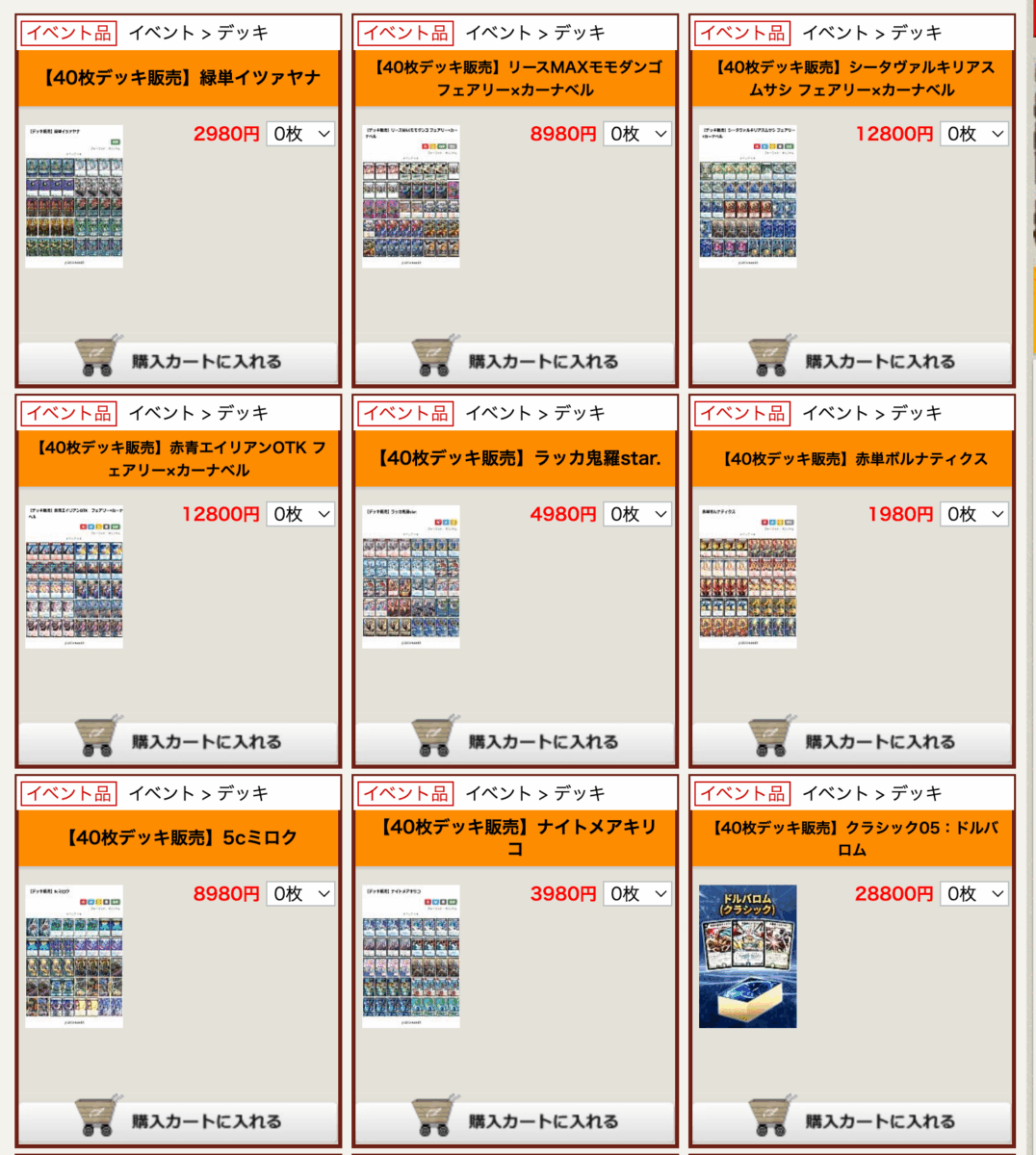The image size is (1036, 1155).
Task: Add 赤青エイリアンOTK deck to cart
Action: click(x=179, y=742)
